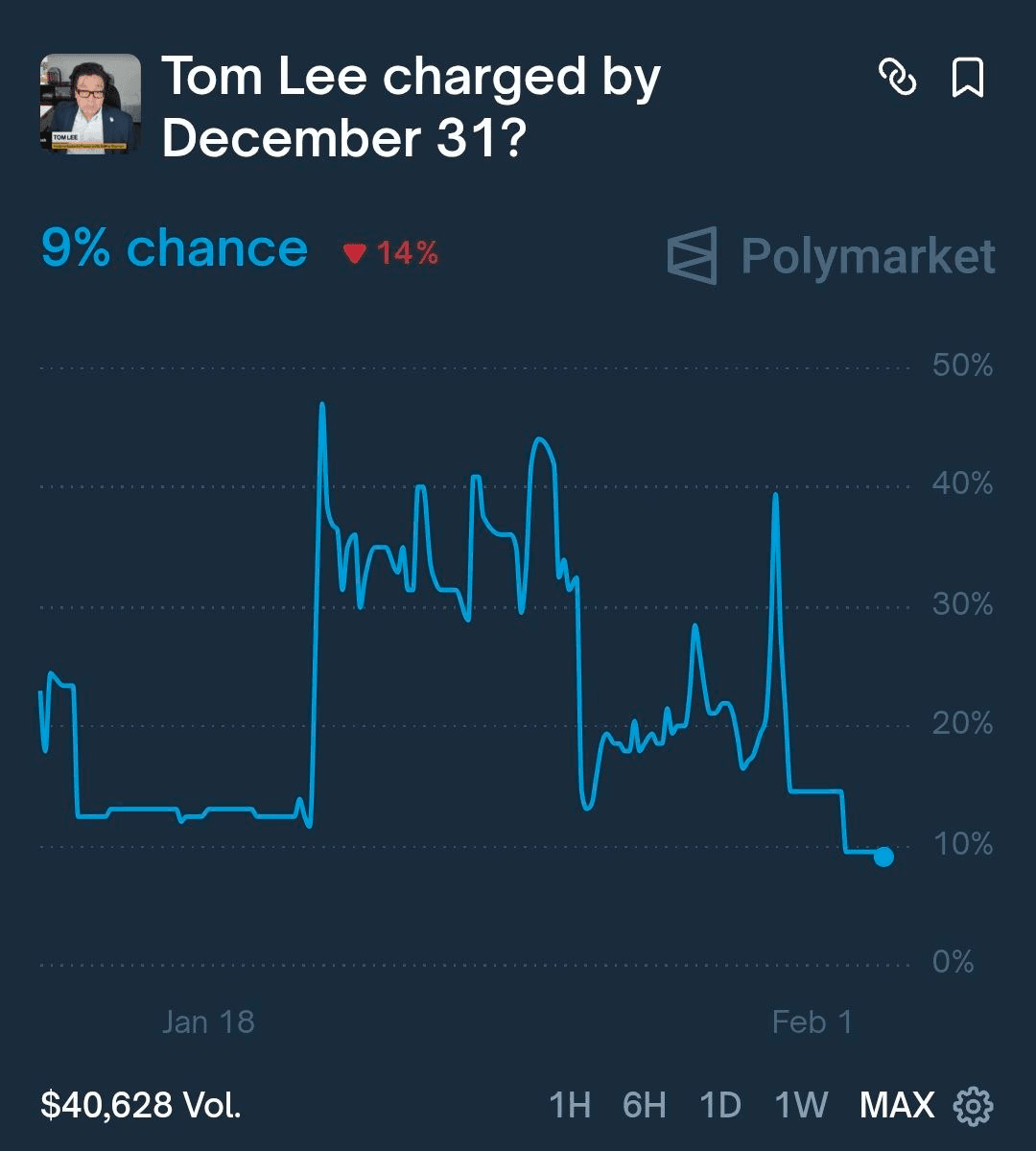
Task: Show the 1D price history
Action: 720,1105
